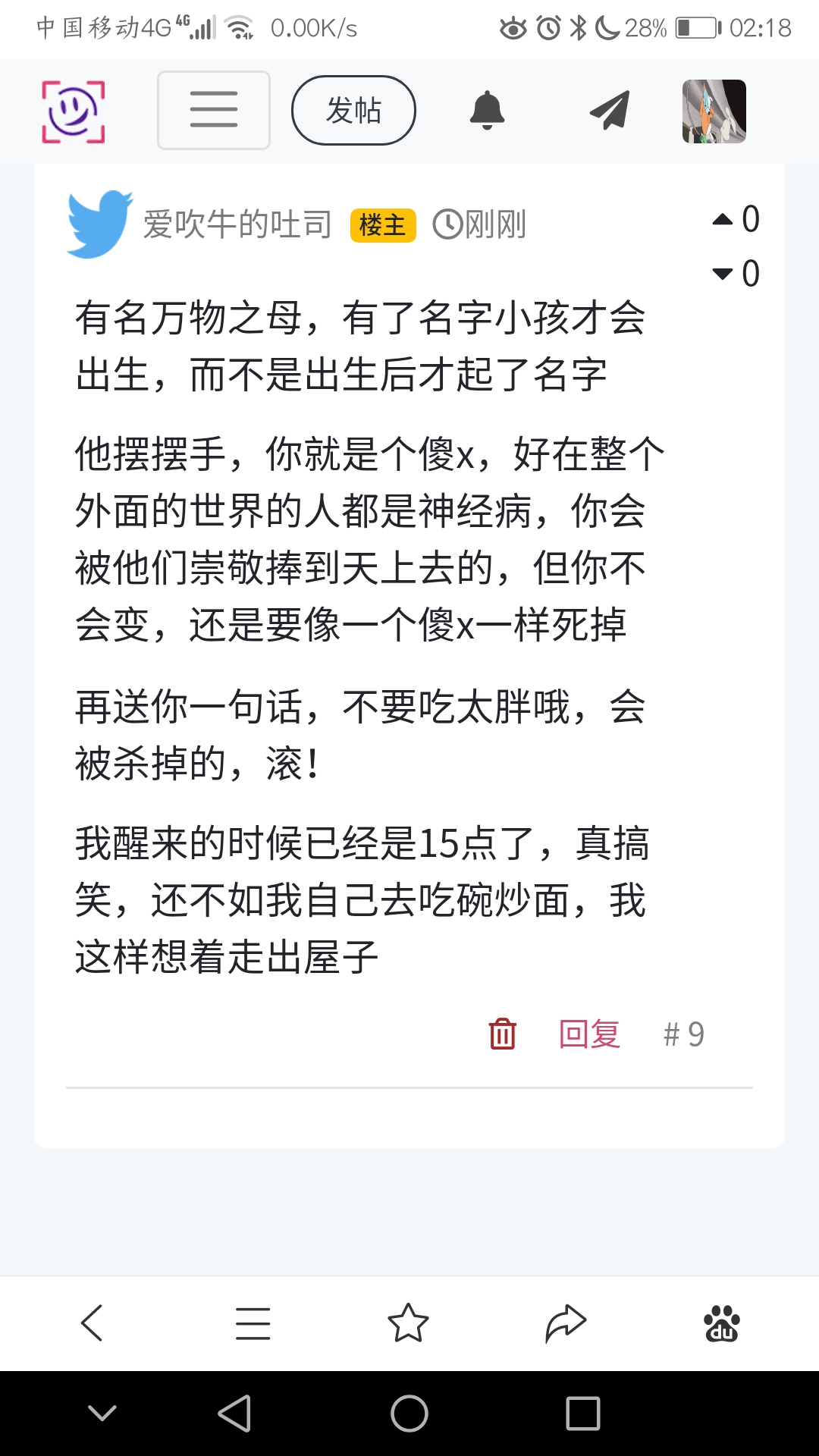View user 爱吹牛的吐司's profile

coord(237,224)
